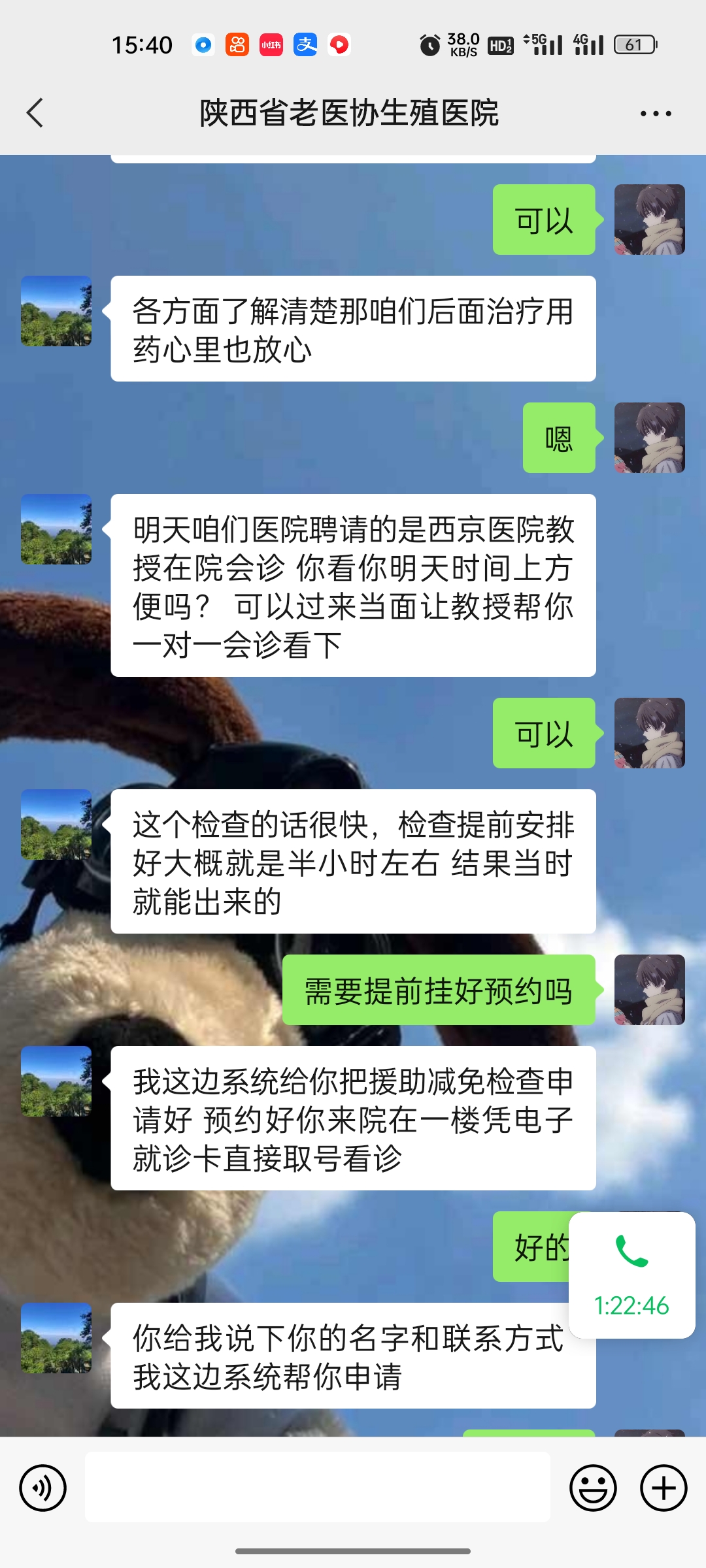Go back from the hospital chat
The image size is (706, 1568).
[35, 113]
